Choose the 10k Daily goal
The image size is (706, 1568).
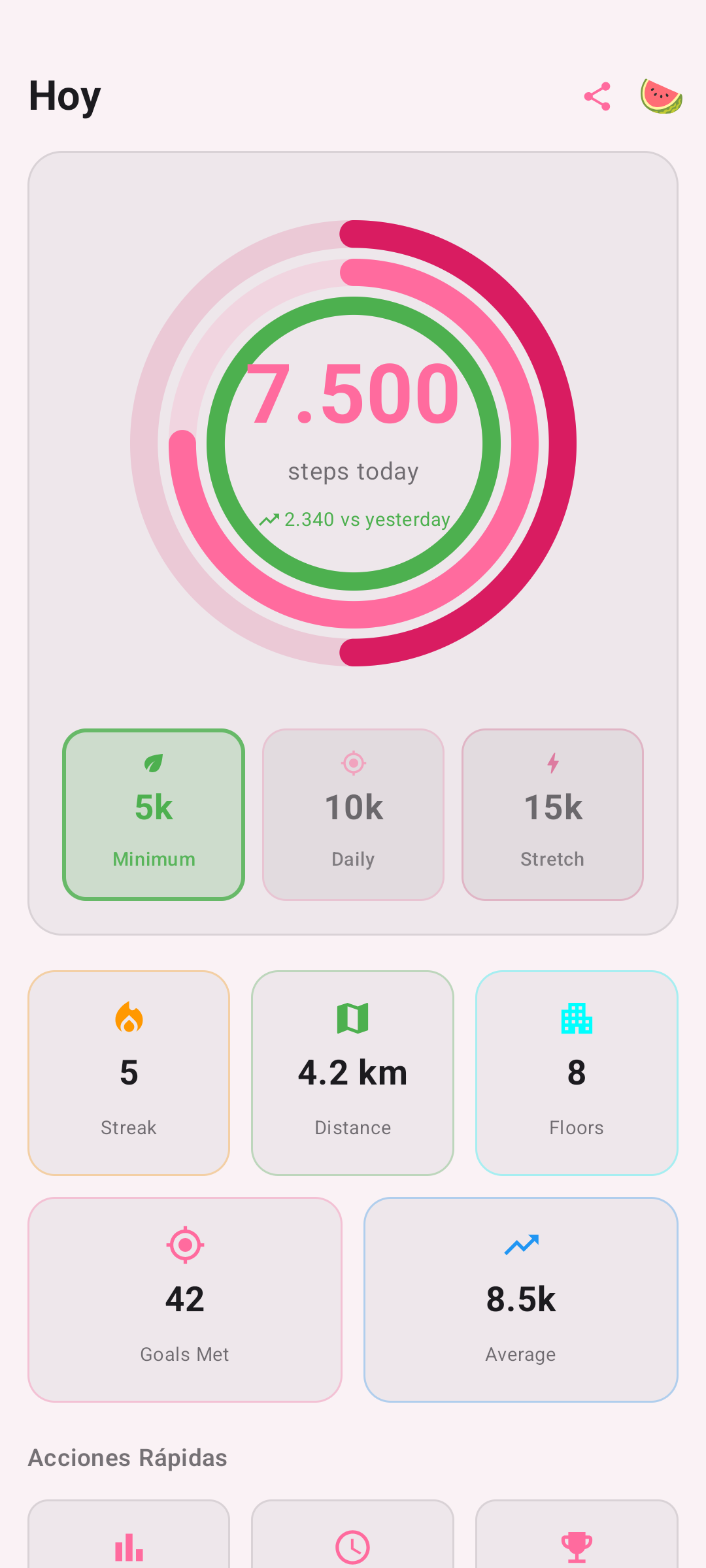353,815
